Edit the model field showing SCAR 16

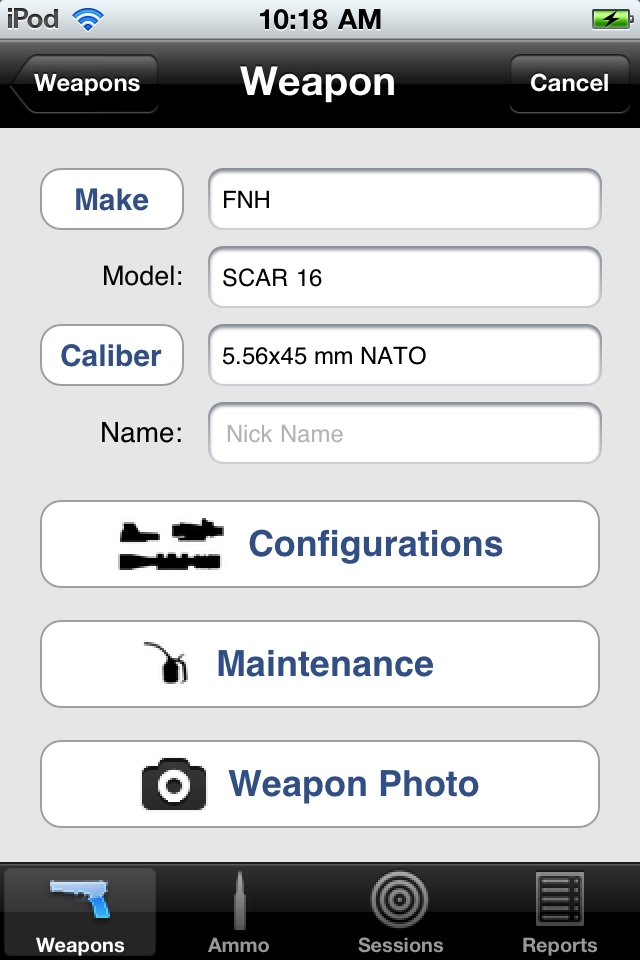click(x=404, y=277)
